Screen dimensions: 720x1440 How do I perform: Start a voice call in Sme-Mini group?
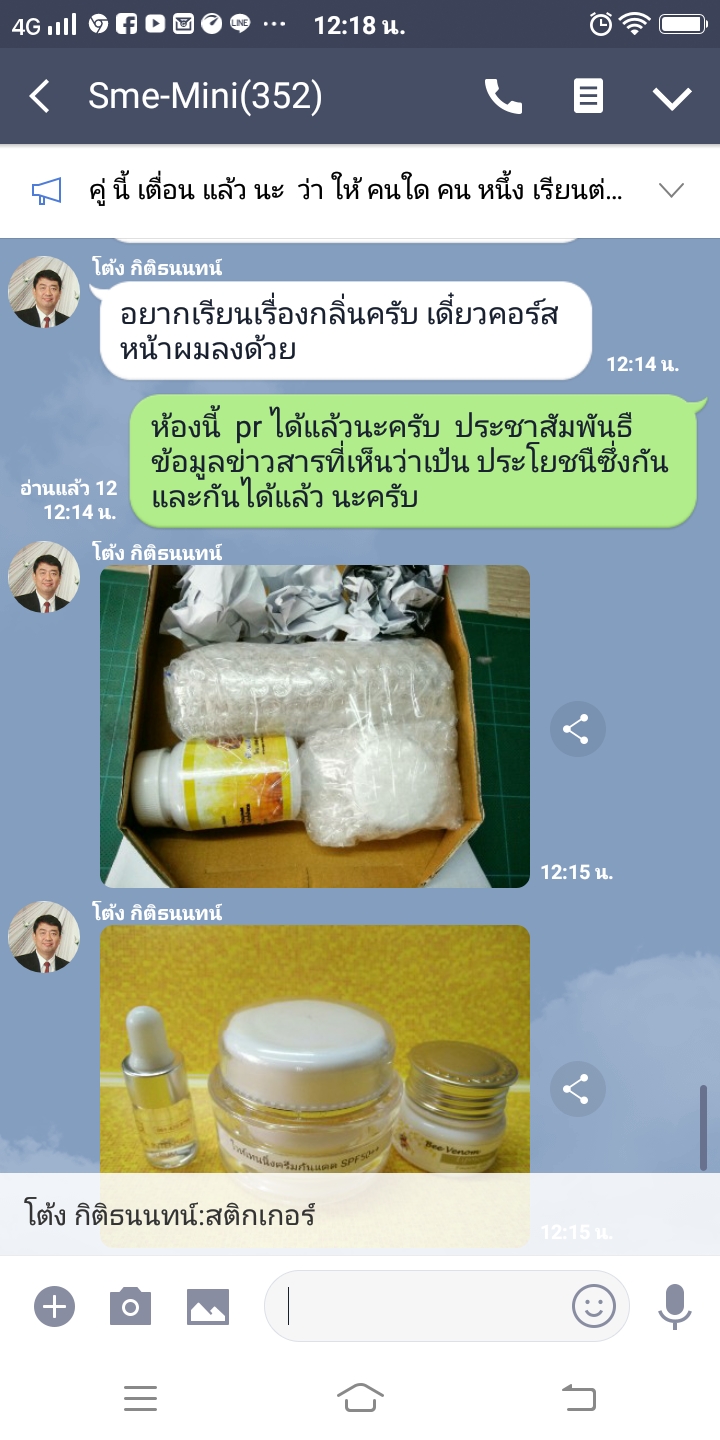tap(503, 97)
